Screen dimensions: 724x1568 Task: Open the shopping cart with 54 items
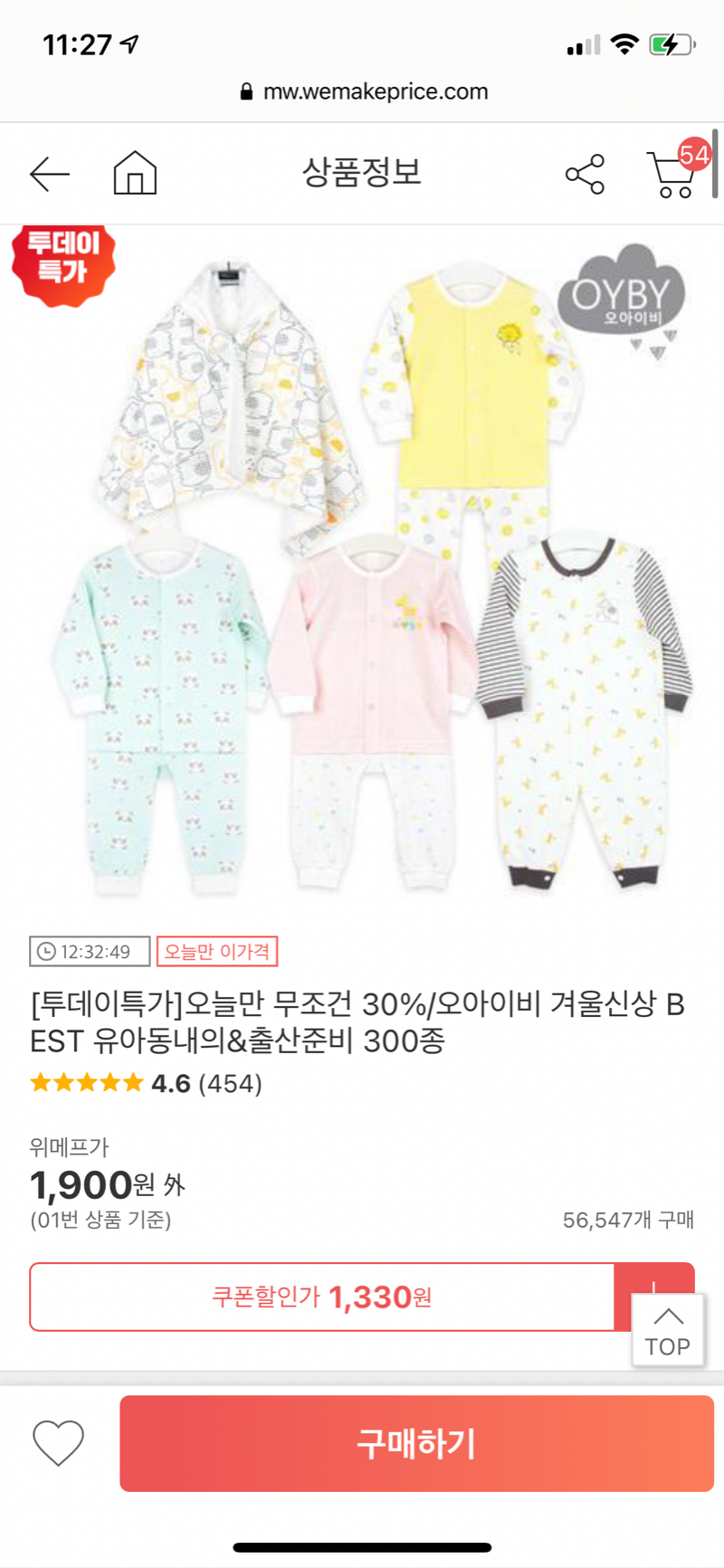tap(674, 173)
